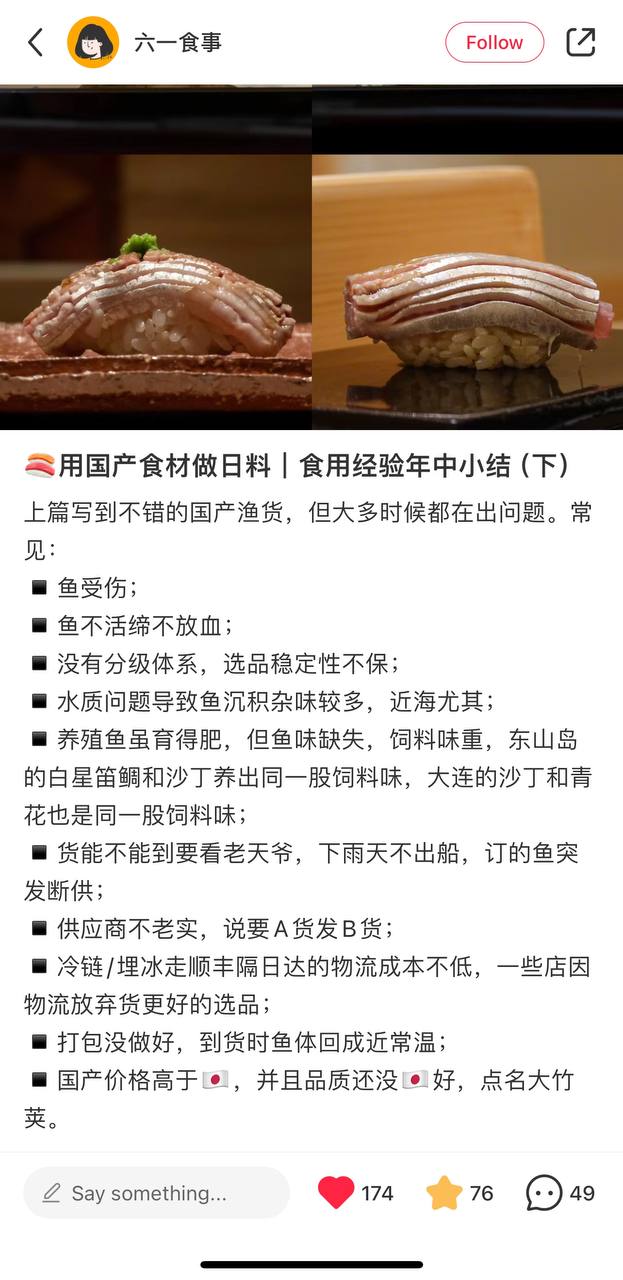Follow the author 六一食事
The height and width of the screenshot is (1280, 623).
[x=494, y=42]
